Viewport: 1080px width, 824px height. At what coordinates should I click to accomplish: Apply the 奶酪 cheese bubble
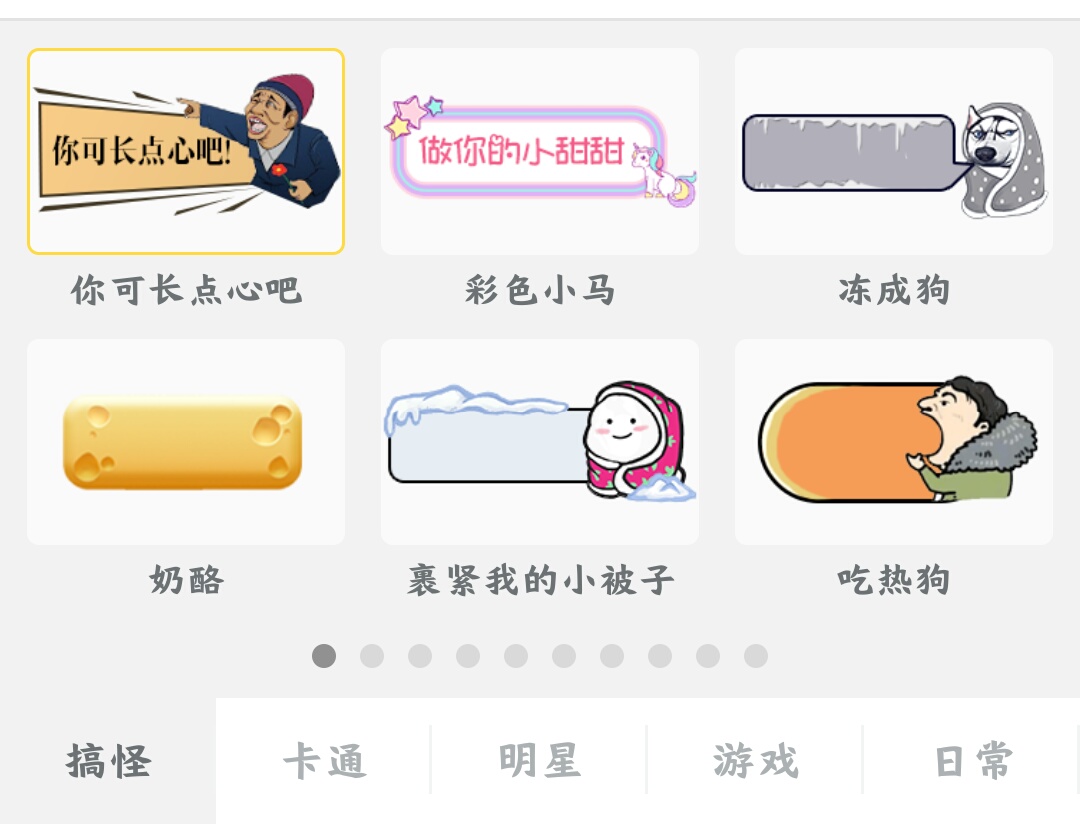[186, 442]
